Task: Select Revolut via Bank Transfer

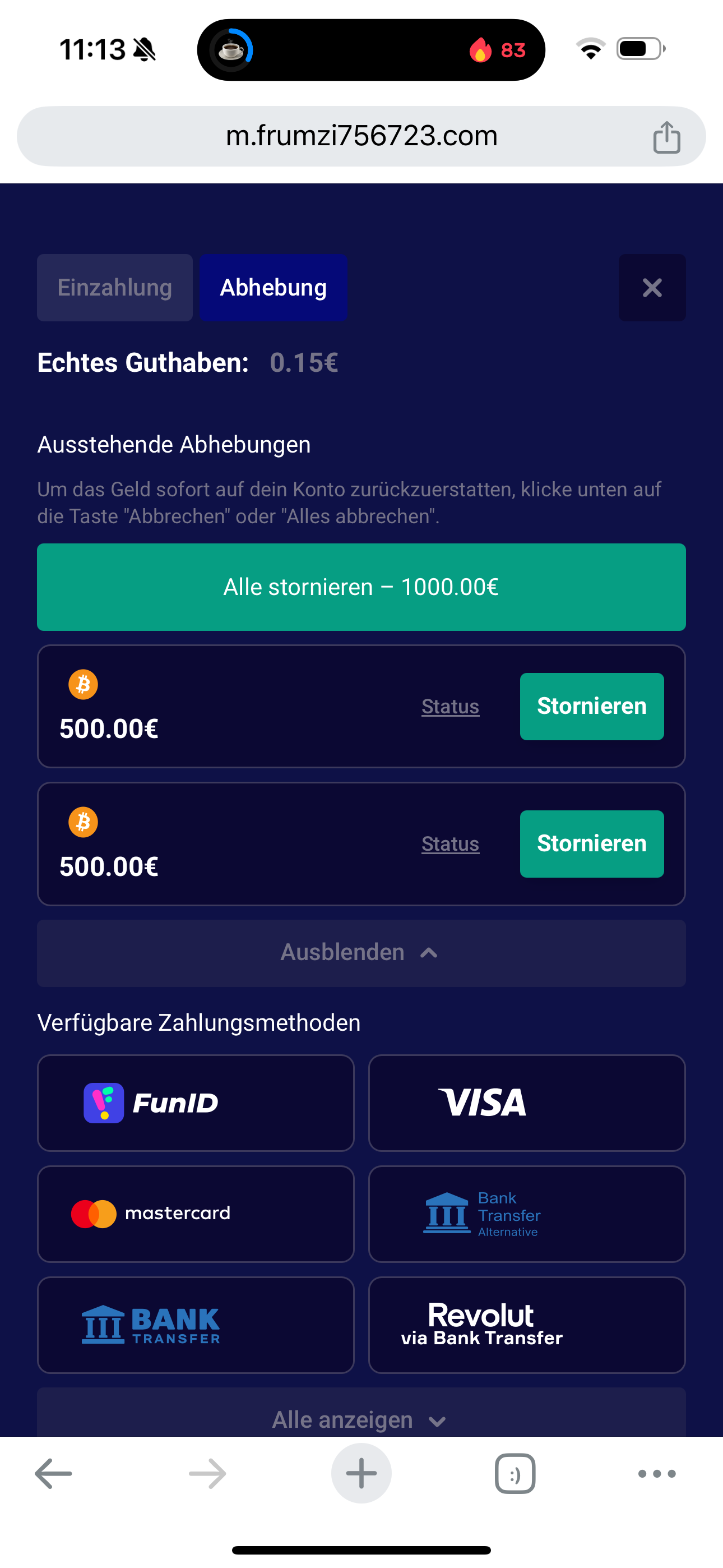Action: coord(526,1325)
